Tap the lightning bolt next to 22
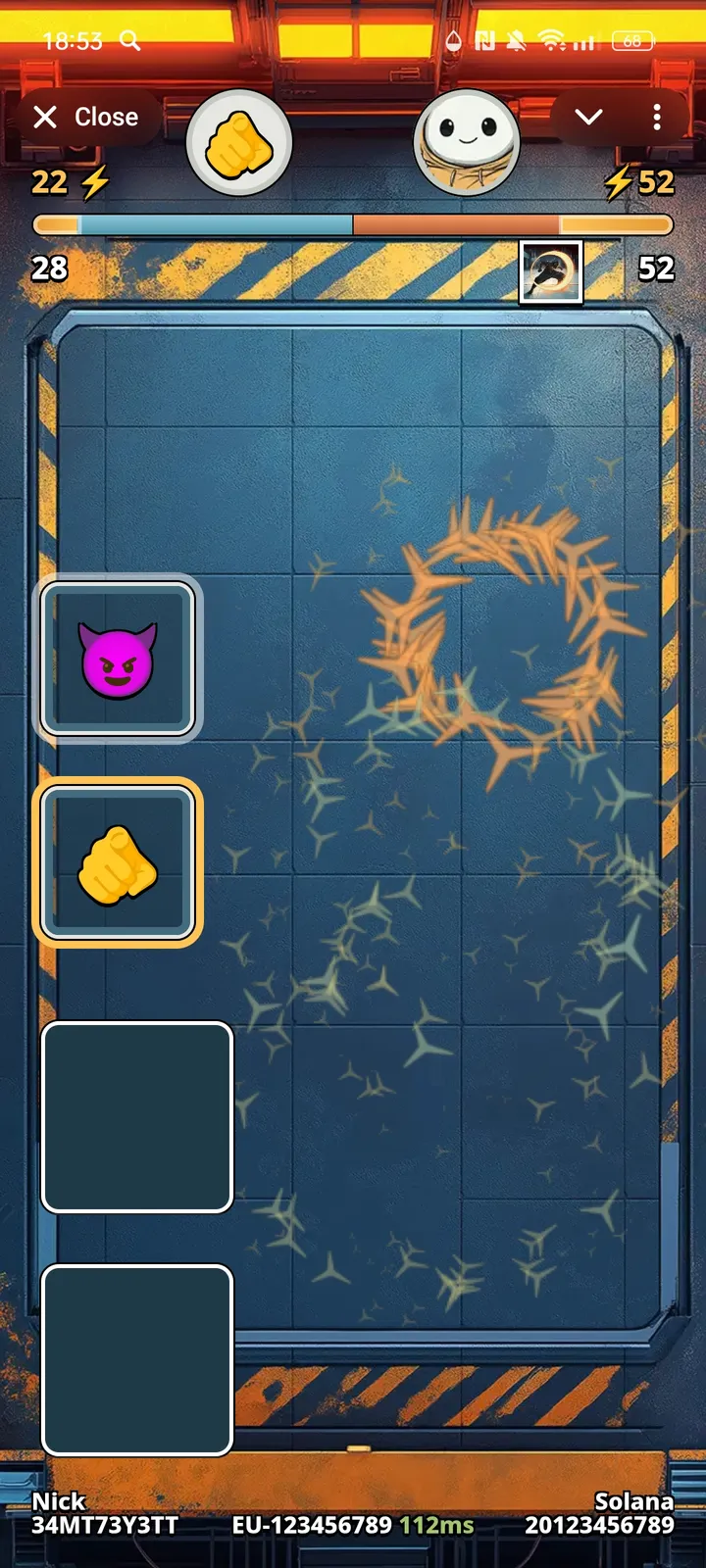The width and height of the screenshot is (706, 1568). [x=95, y=181]
